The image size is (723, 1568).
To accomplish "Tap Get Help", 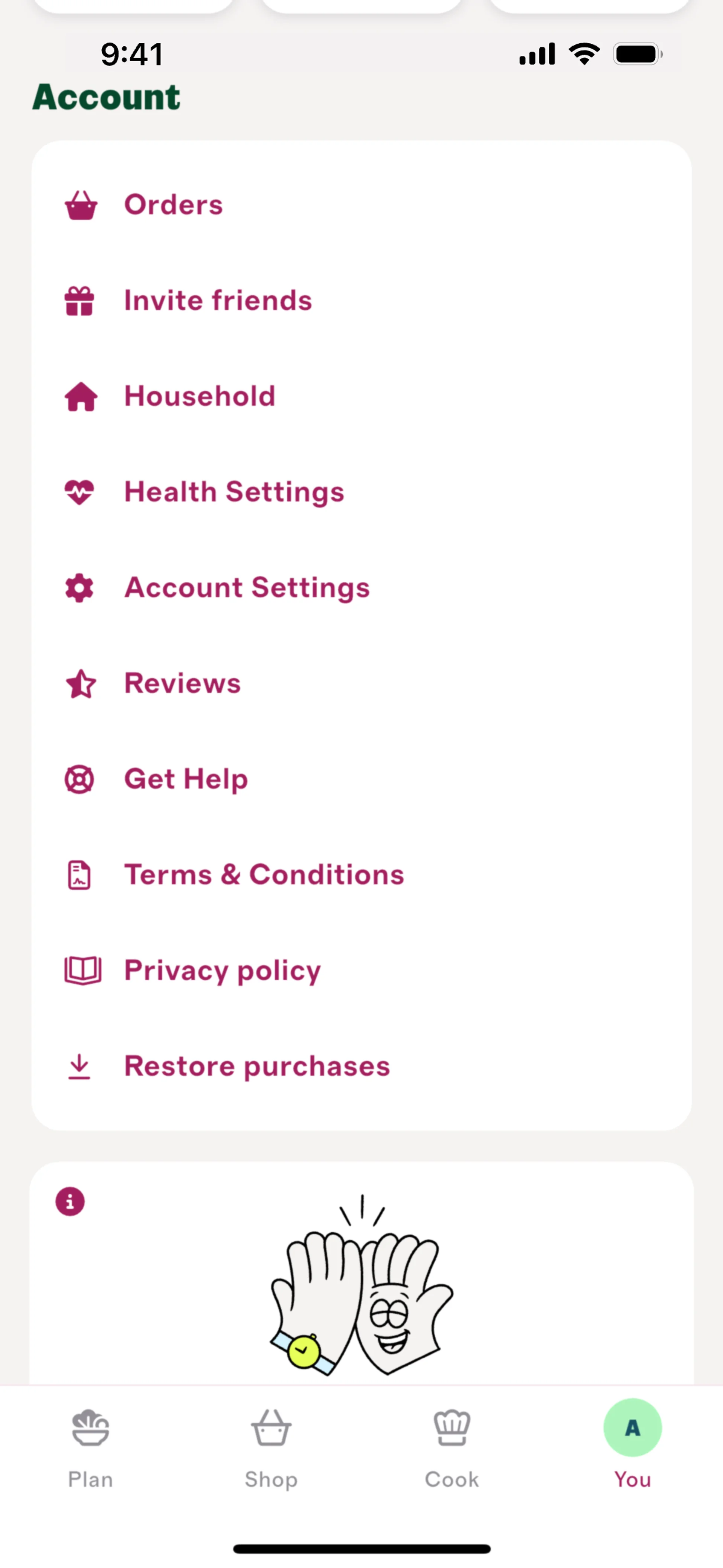I will click(186, 779).
